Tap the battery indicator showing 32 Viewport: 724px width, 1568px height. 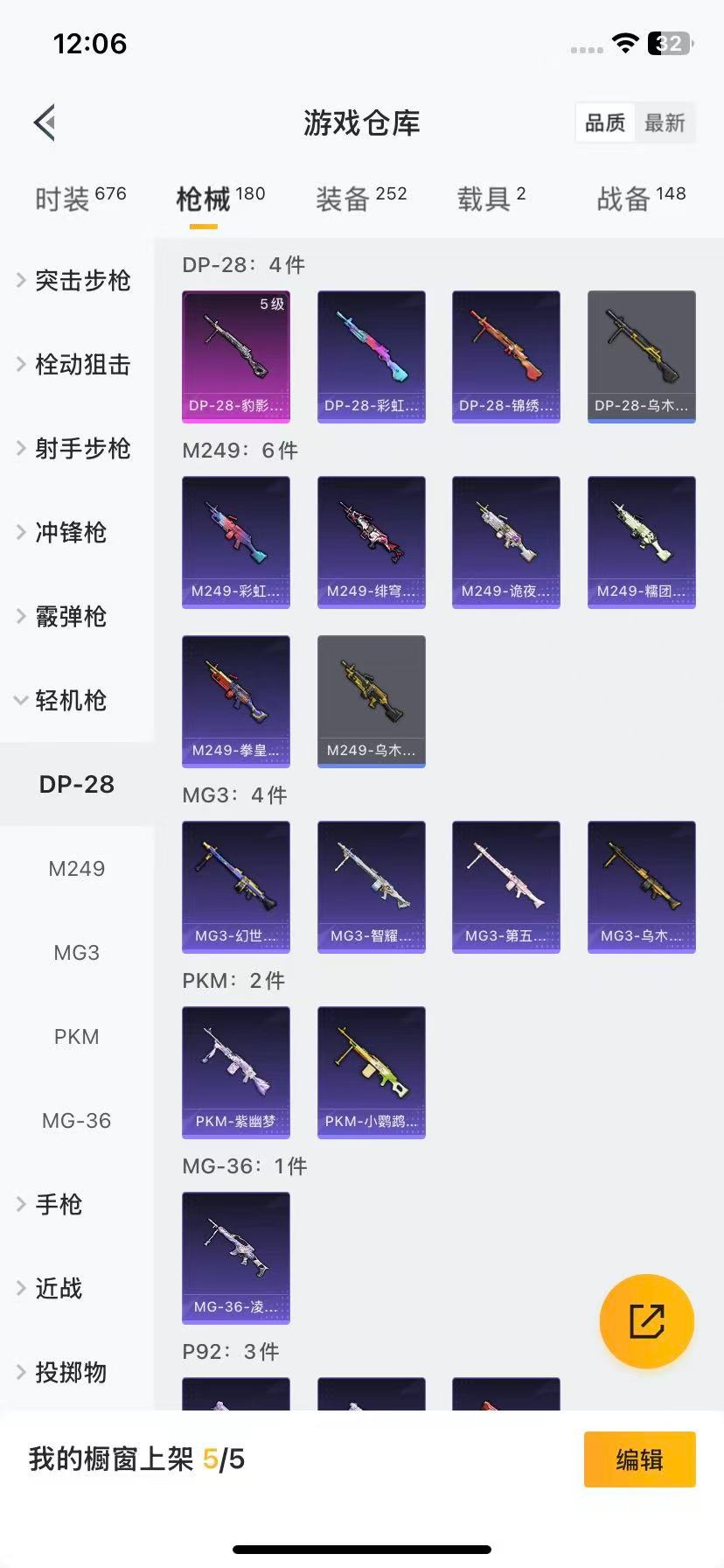(x=666, y=42)
